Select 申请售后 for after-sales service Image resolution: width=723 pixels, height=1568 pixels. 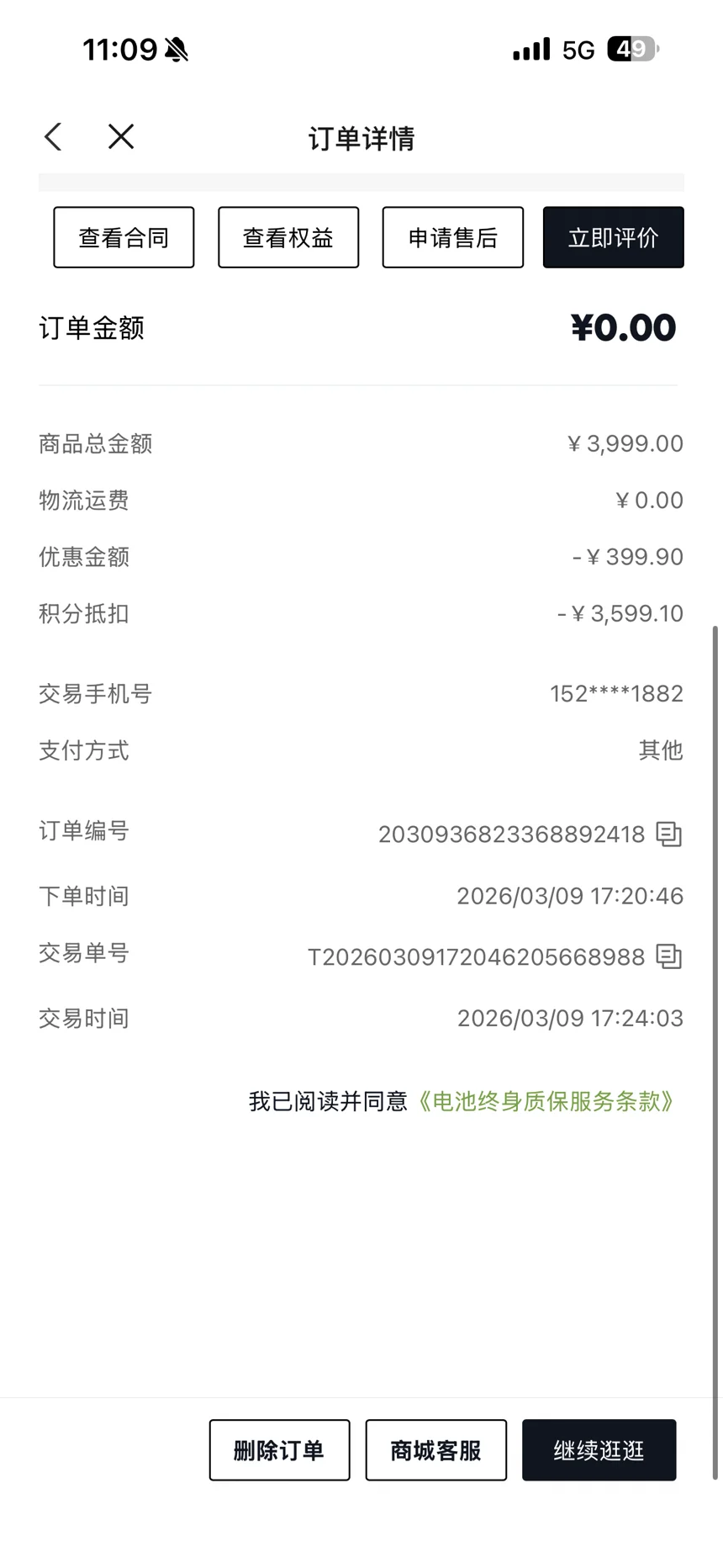point(452,238)
